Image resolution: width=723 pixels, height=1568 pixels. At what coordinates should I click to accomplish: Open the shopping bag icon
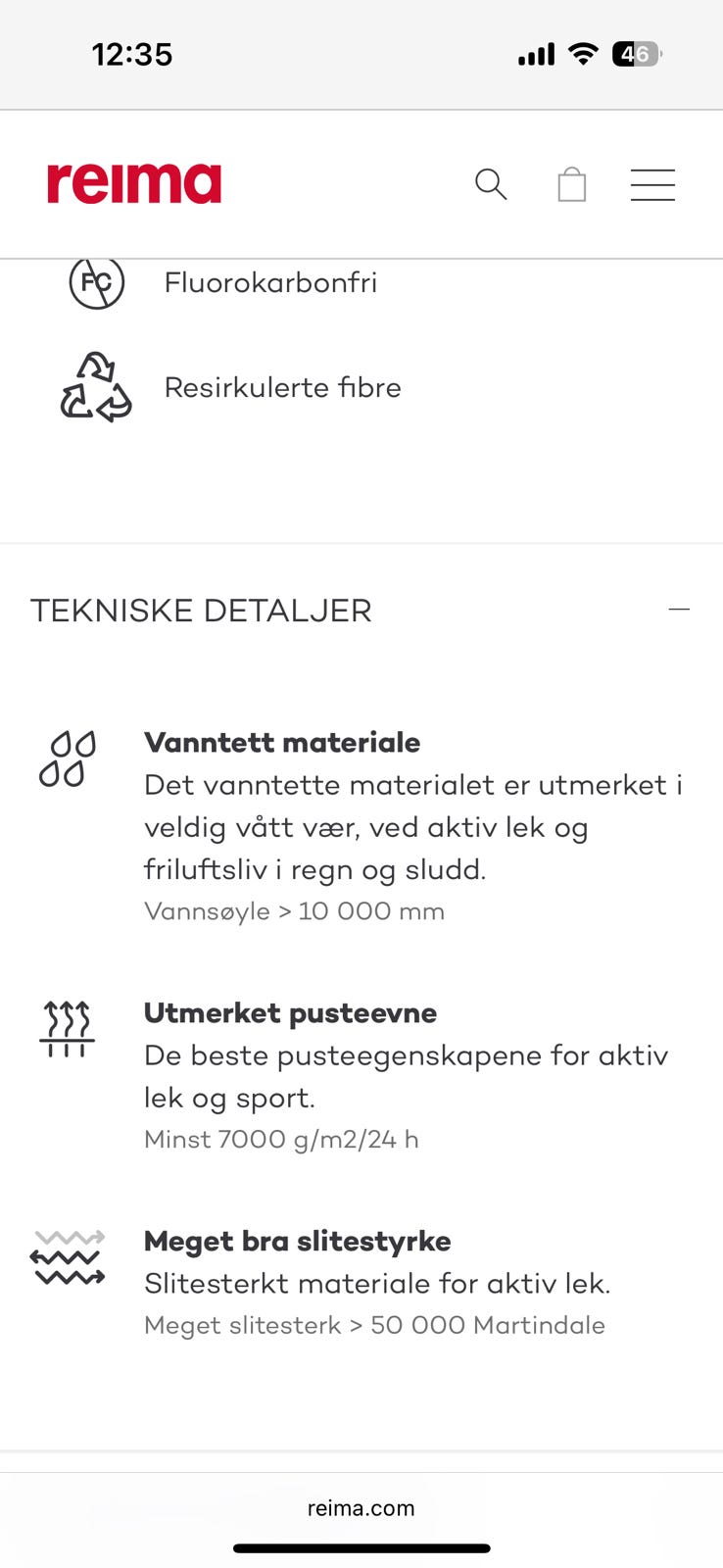pos(571,184)
